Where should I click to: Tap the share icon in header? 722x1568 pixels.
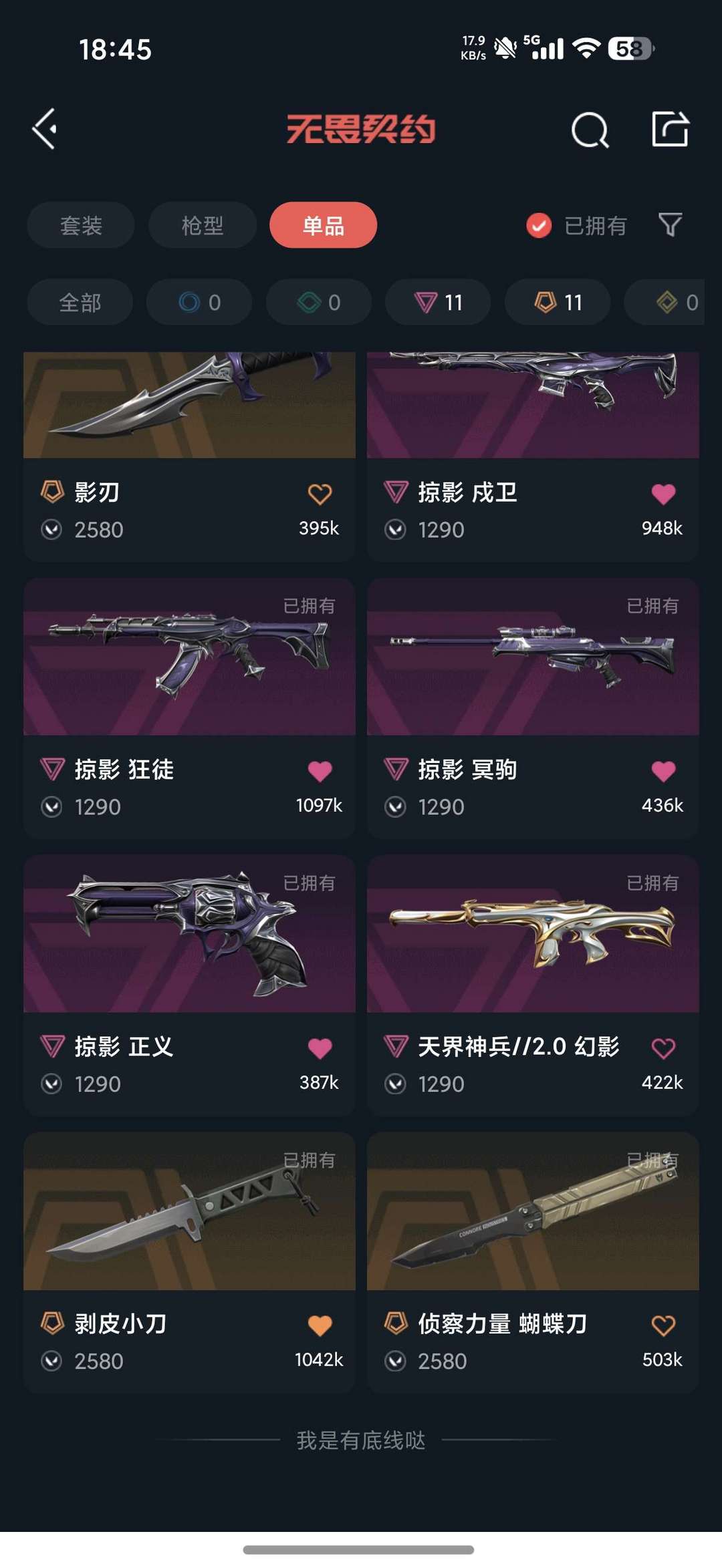[x=670, y=128]
